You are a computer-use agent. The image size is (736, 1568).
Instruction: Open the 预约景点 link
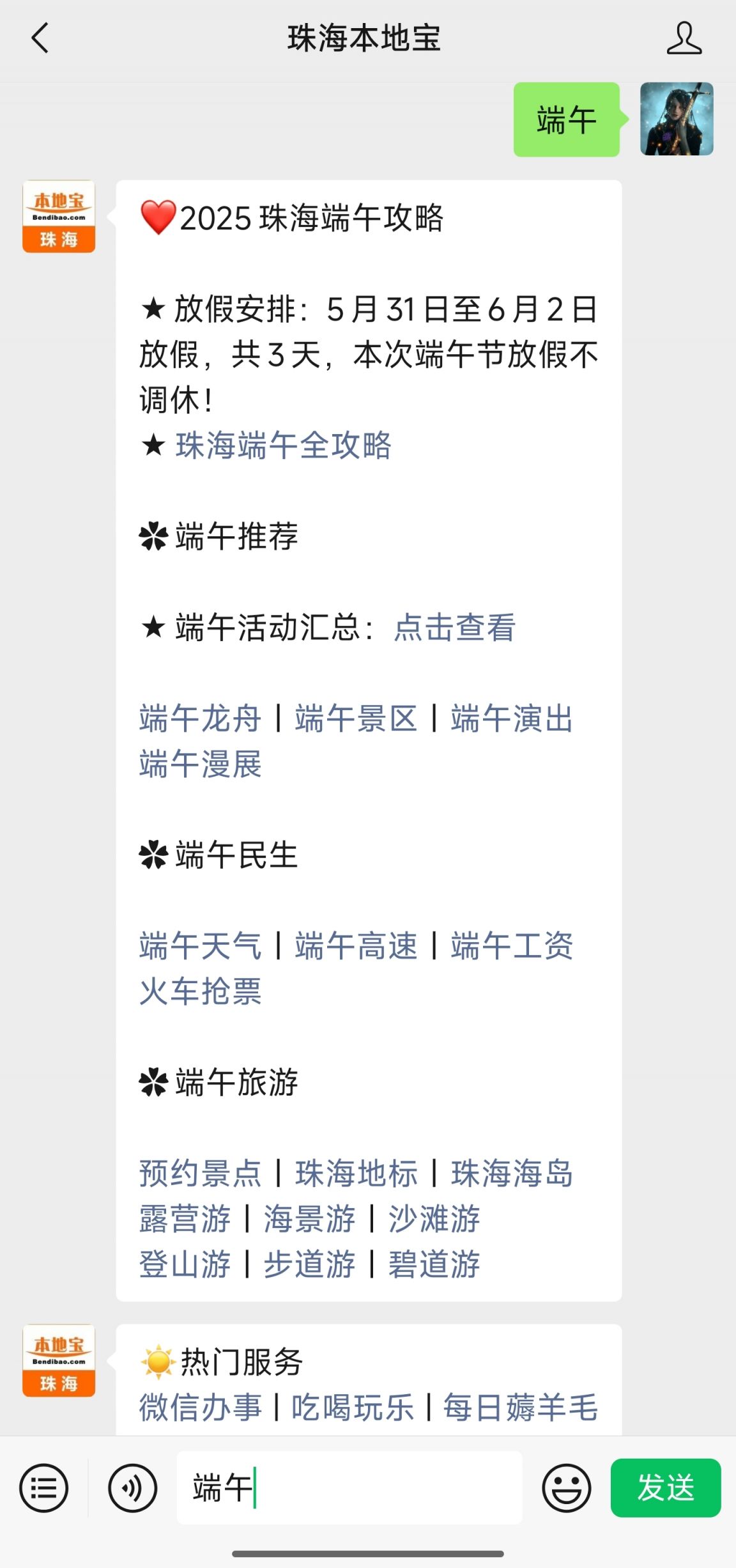tap(200, 1174)
